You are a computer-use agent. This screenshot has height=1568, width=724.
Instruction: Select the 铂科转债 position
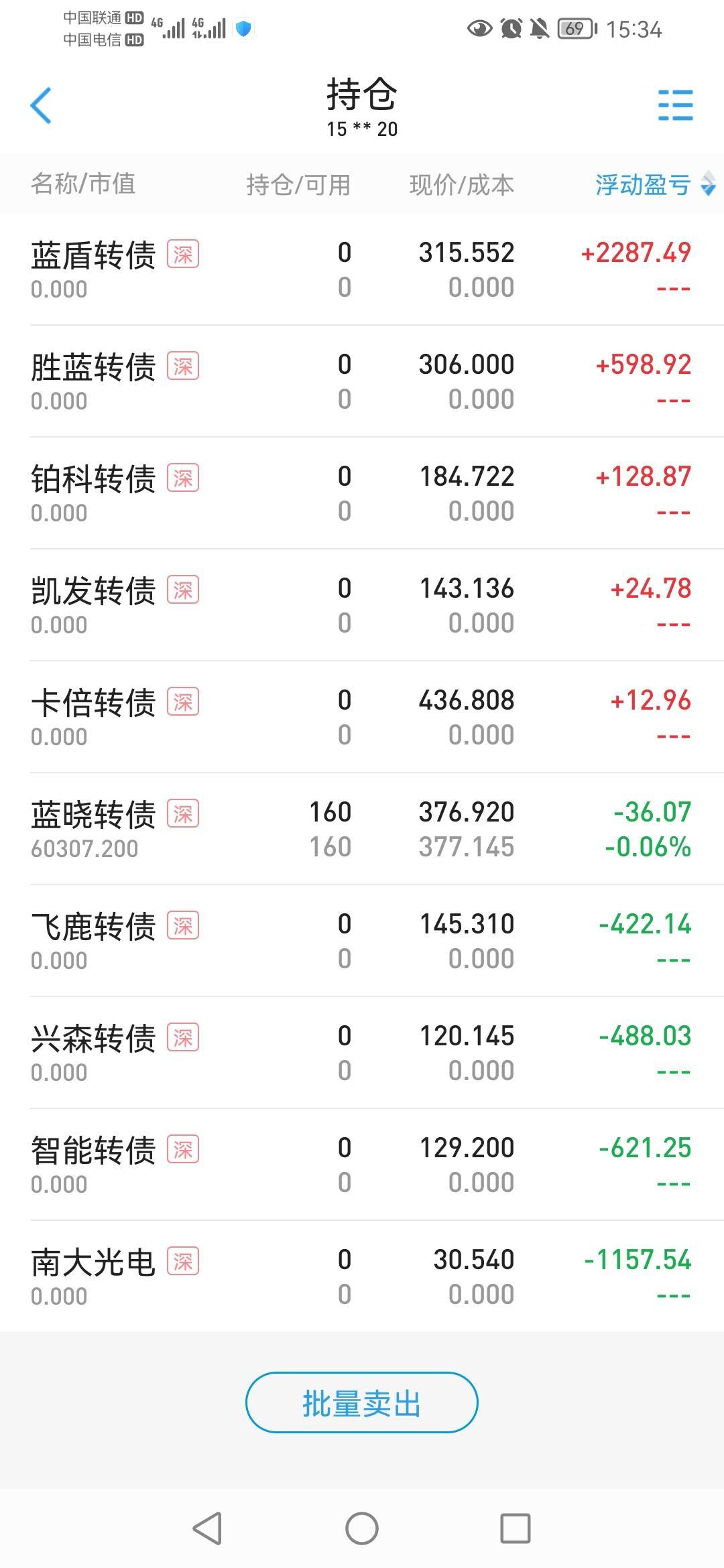(362, 493)
